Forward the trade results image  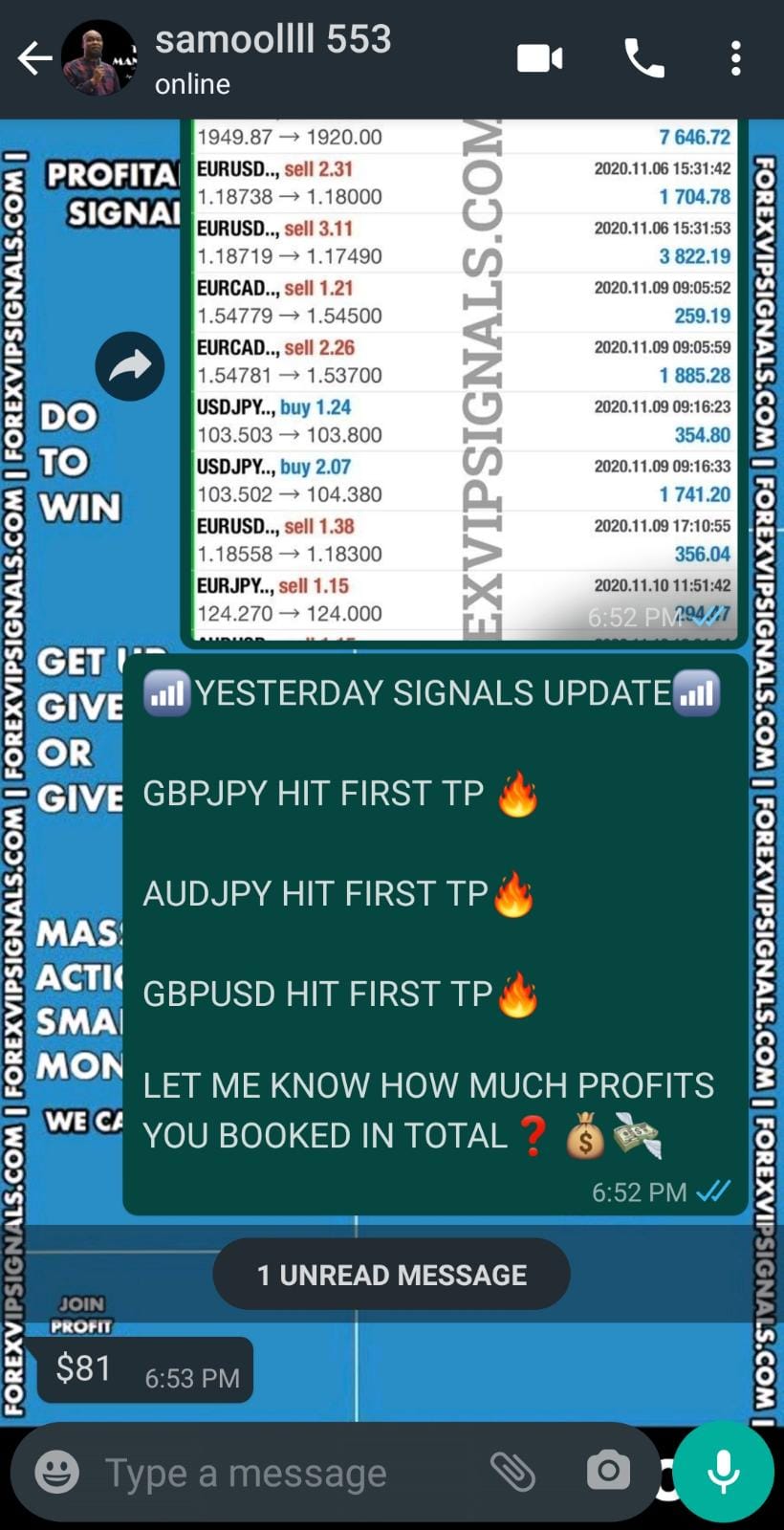coord(130,366)
